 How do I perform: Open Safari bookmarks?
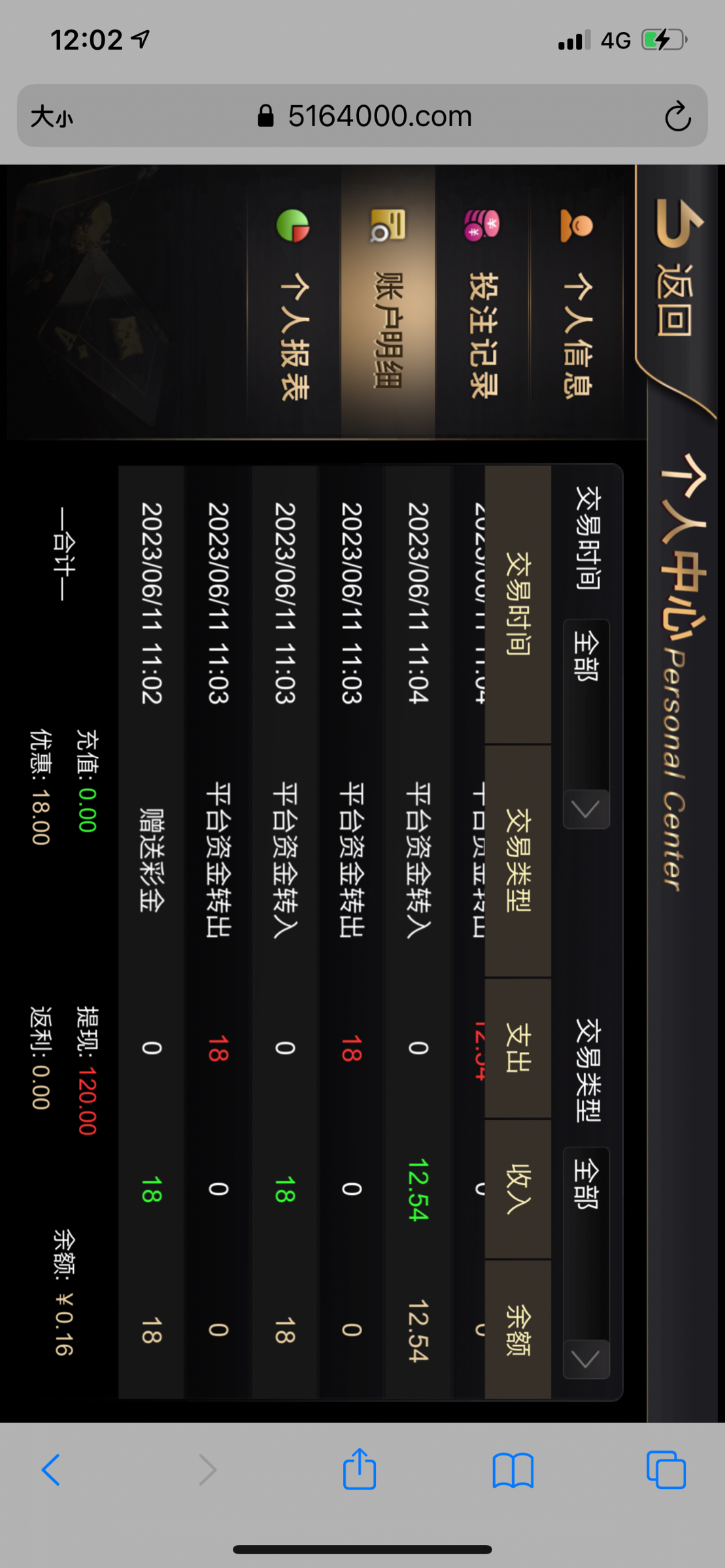513,1470
